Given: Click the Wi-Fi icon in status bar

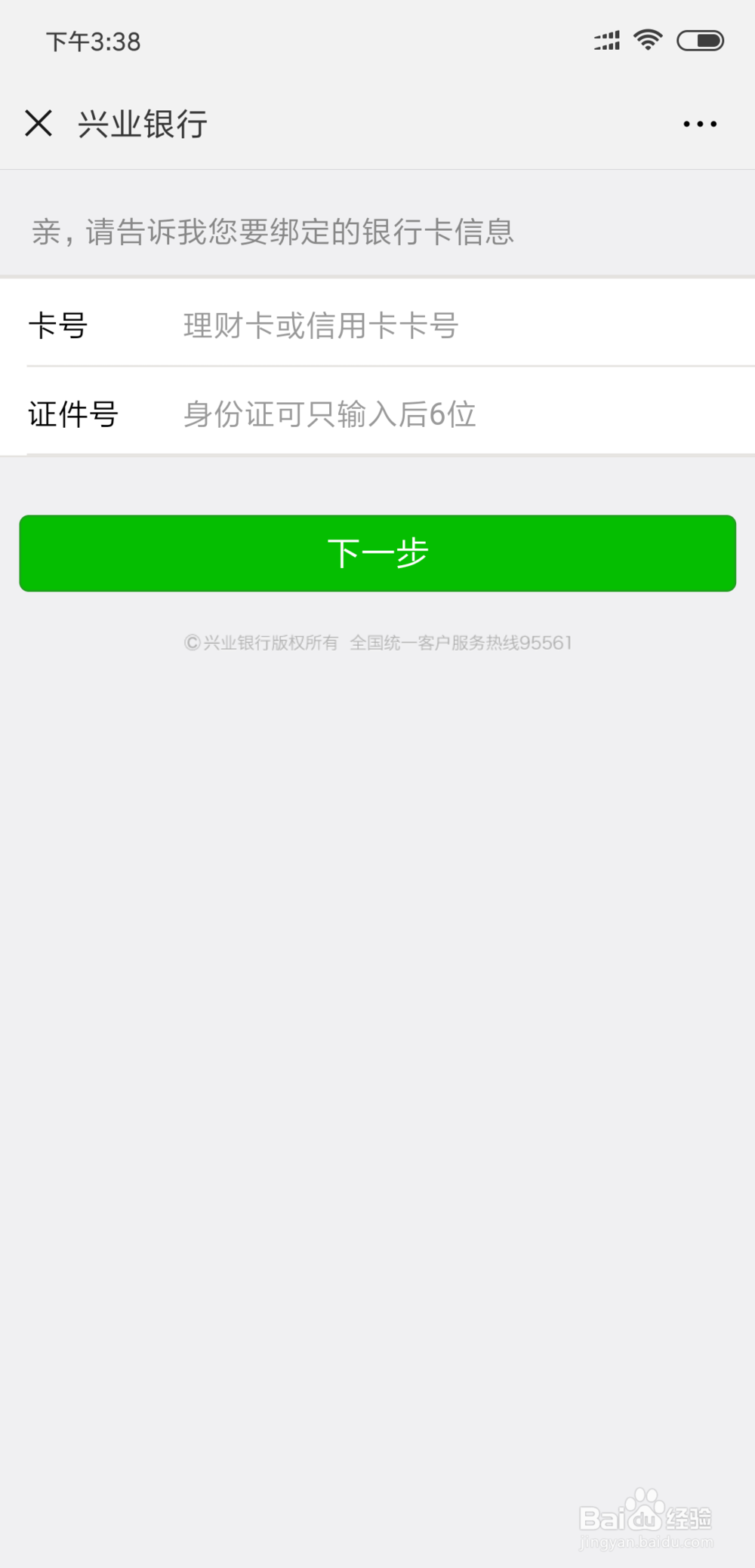Looking at the screenshot, I should [646, 40].
